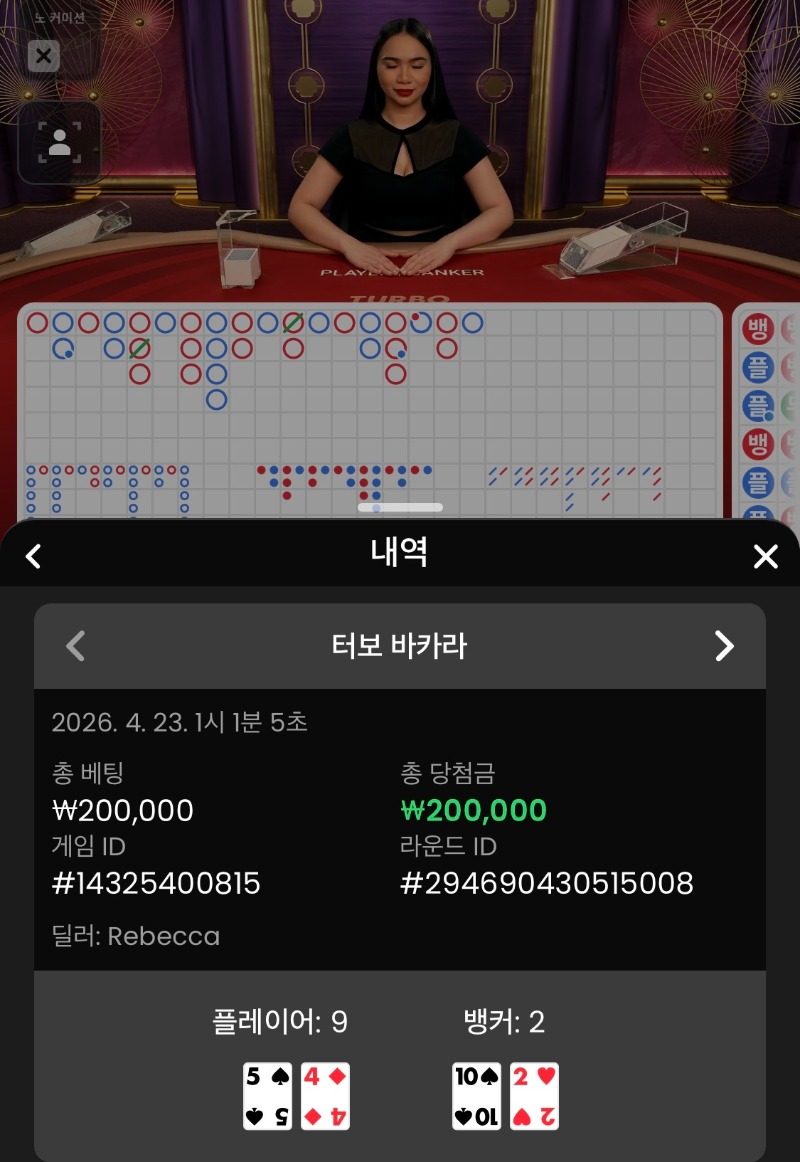Go back from the 내역 panel
The height and width of the screenshot is (1162, 800).
tap(34, 557)
